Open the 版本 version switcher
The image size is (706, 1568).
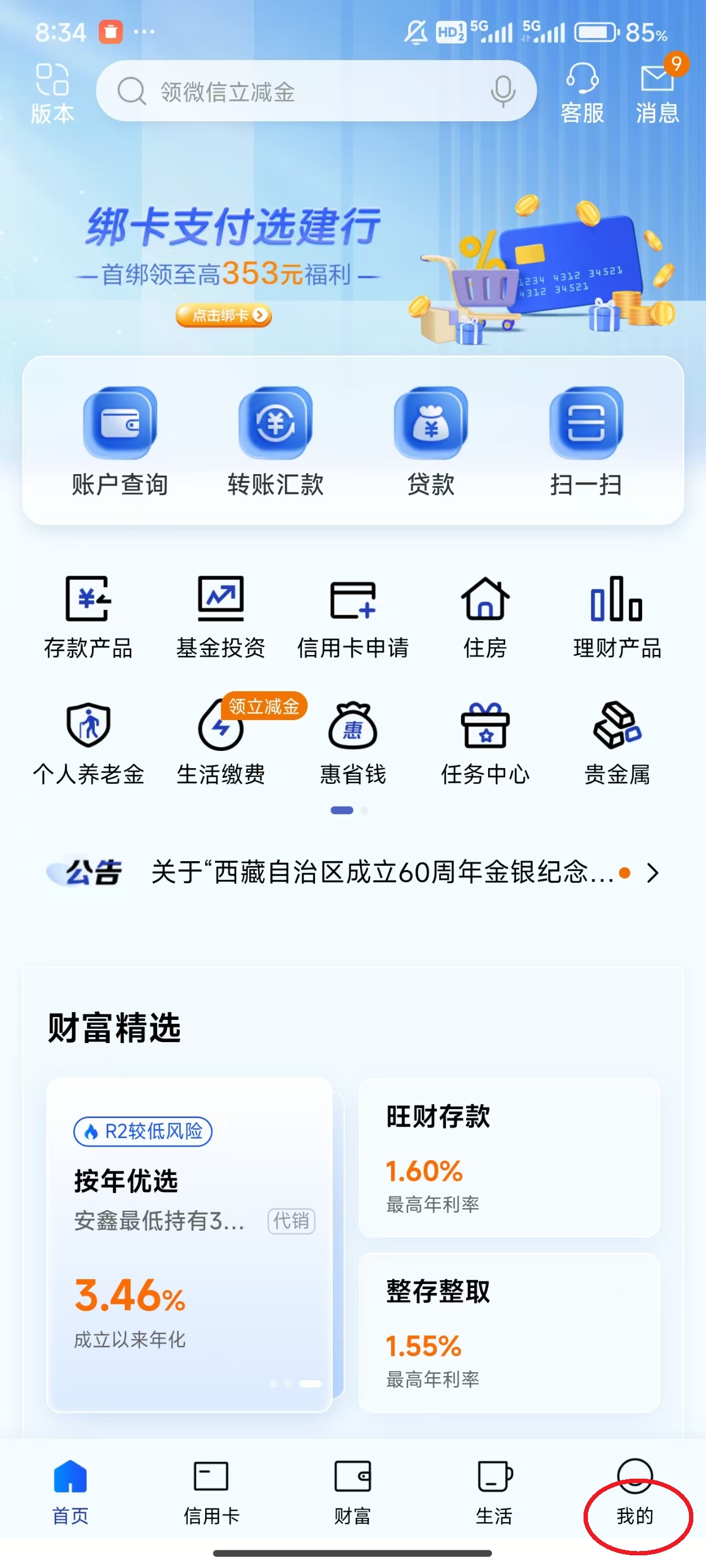pos(52,93)
